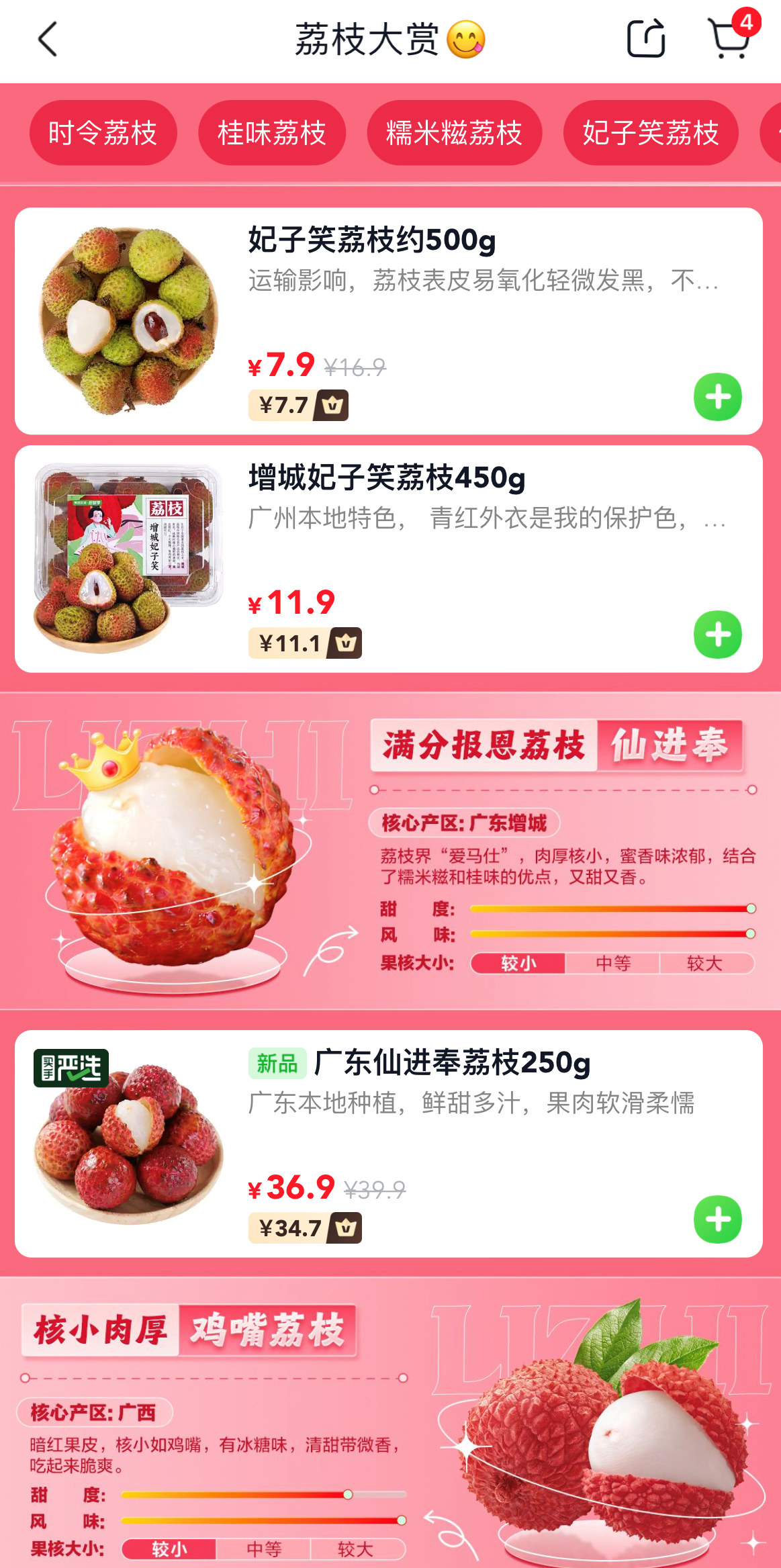Select the 时令荔枝 category chip
This screenshot has width=781, height=1568.
pyautogui.click(x=103, y=132)
